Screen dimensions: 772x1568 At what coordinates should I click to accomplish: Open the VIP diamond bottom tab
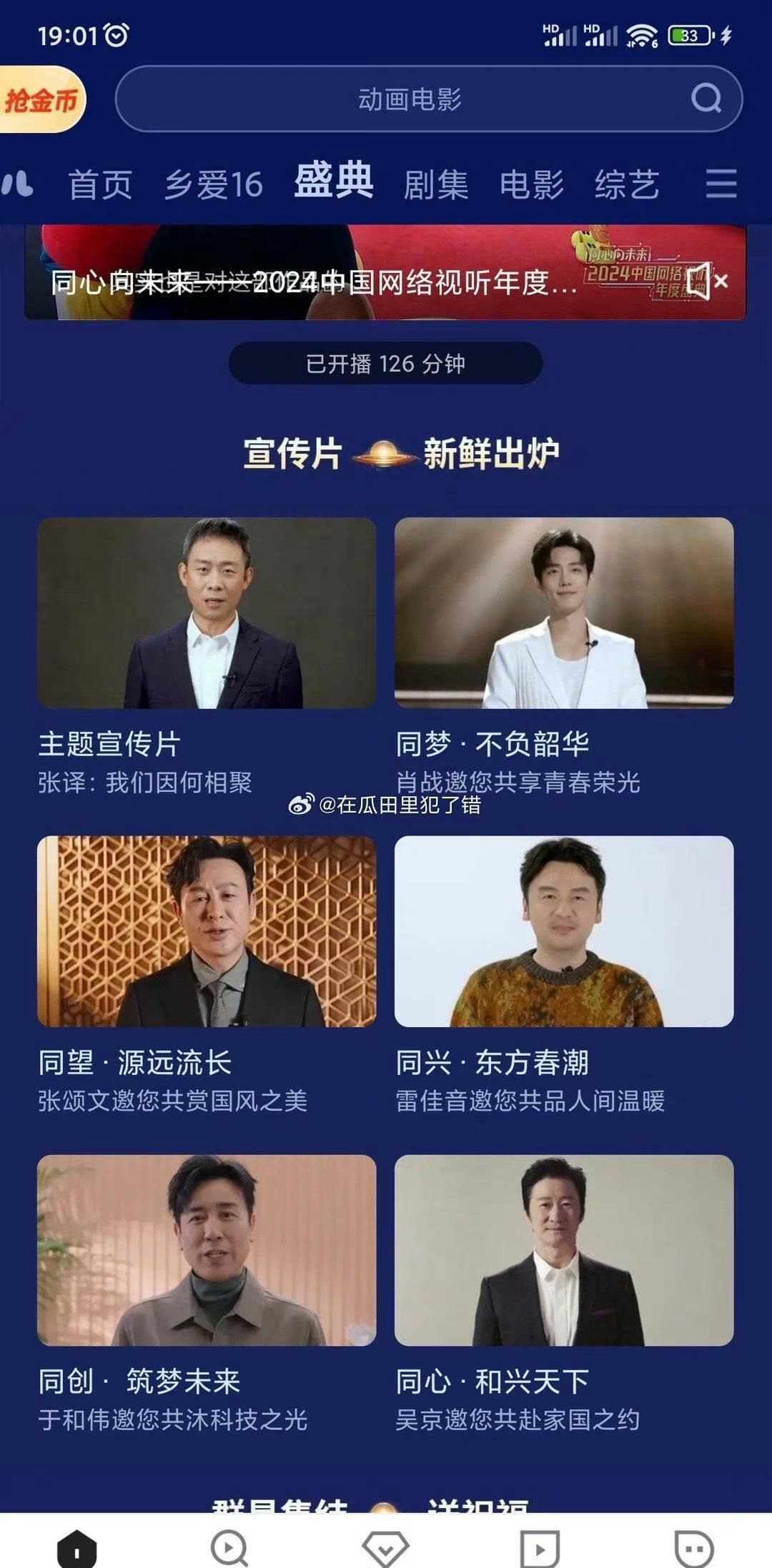tap(385, 1549)
